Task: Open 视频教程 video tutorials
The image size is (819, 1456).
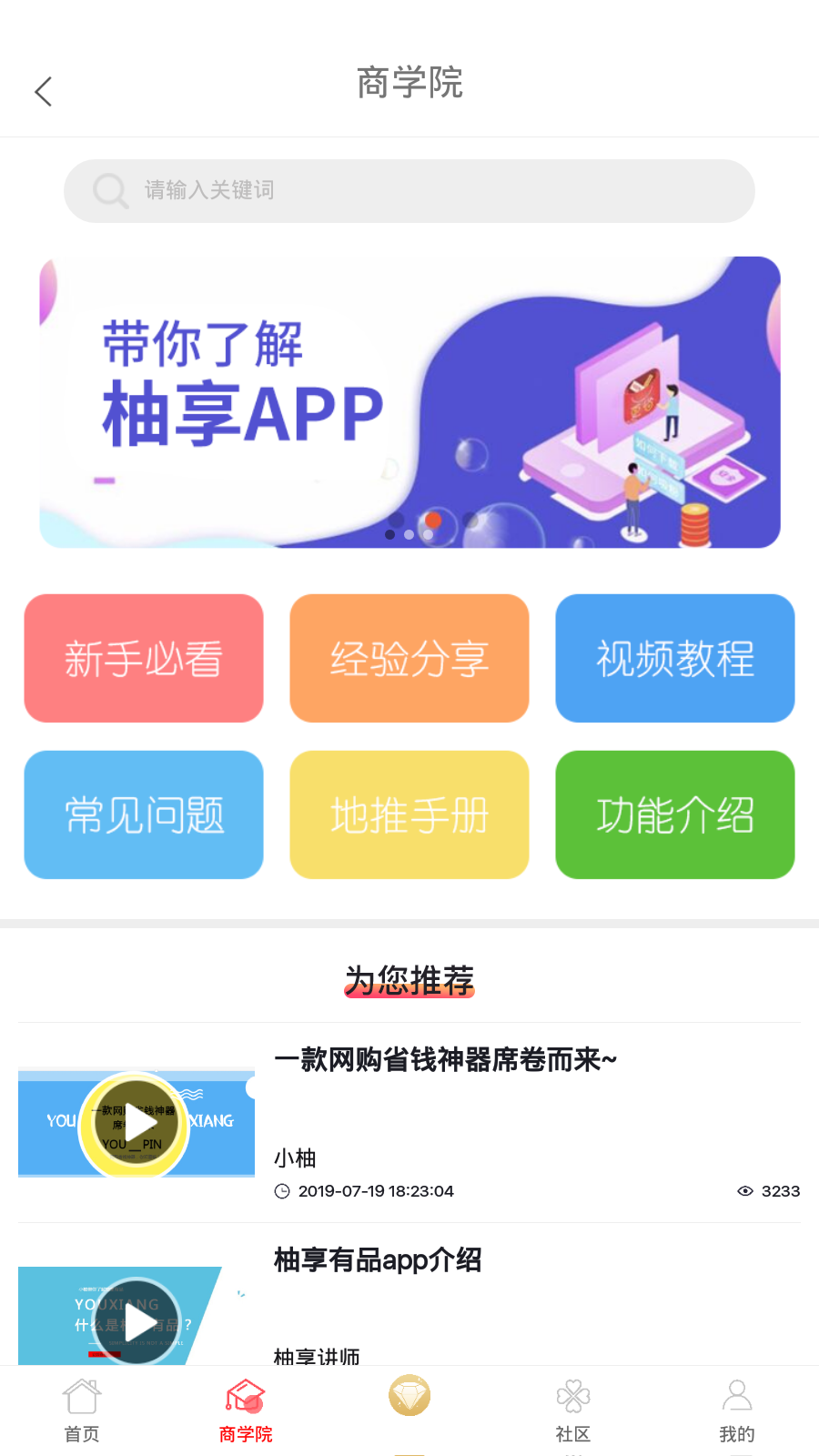Action: 674,658
